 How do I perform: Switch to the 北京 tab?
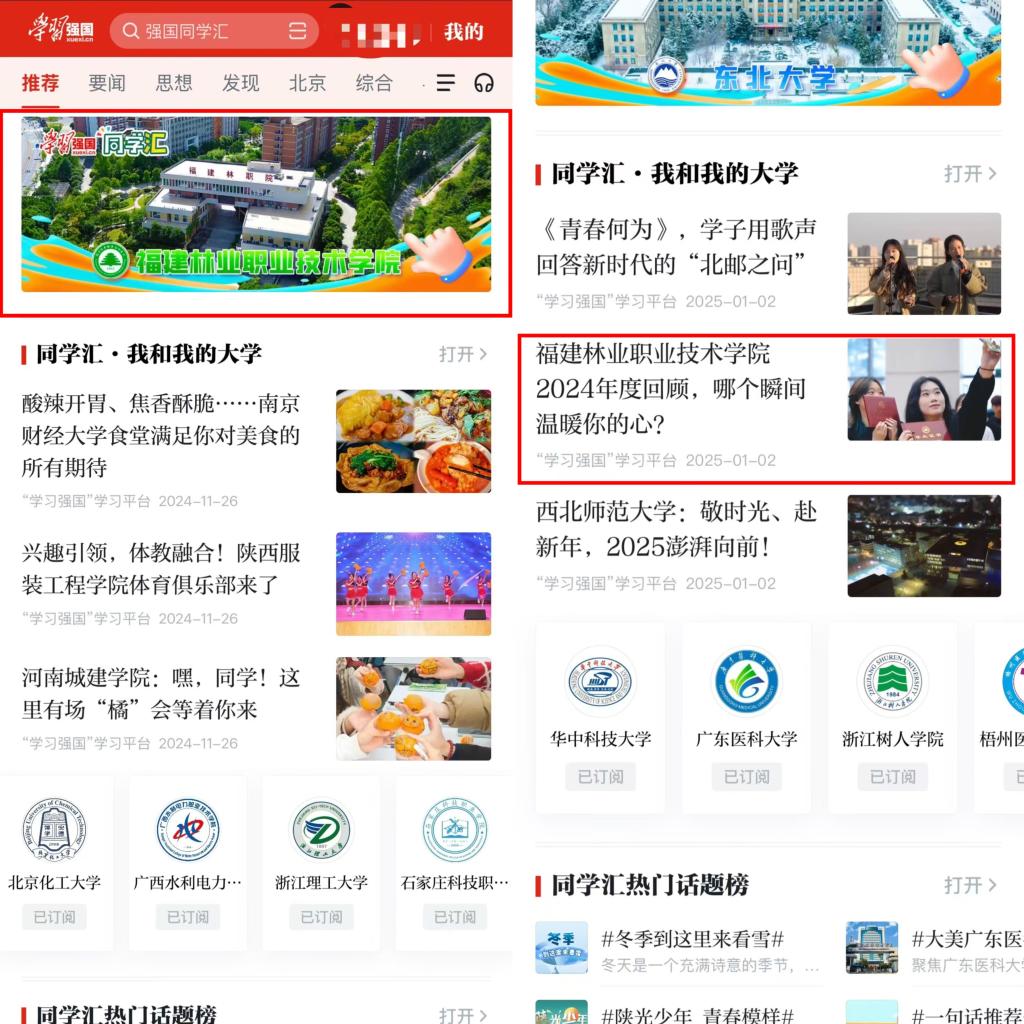coord(307,83)
